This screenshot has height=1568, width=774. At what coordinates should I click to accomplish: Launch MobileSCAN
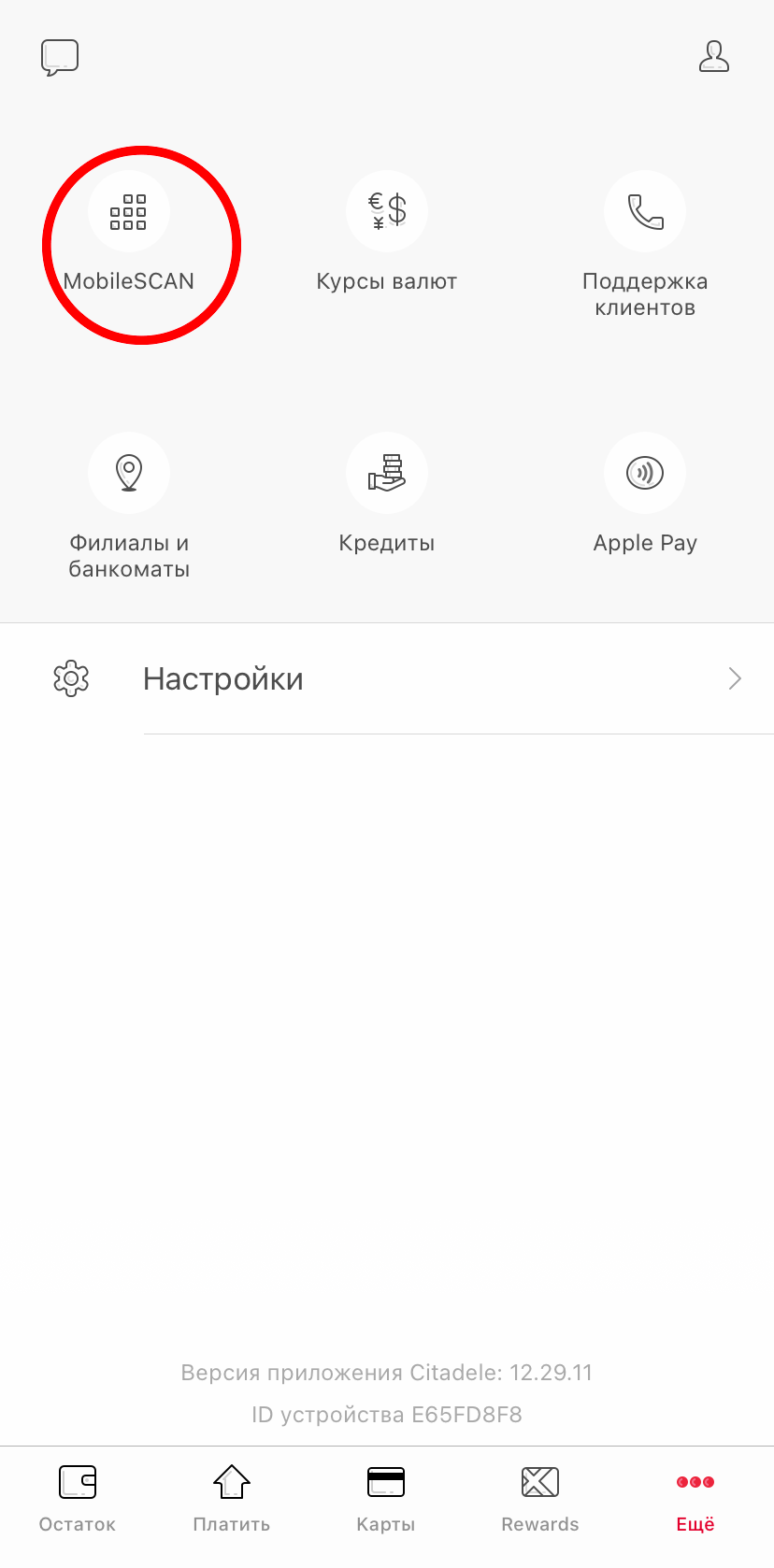(x=129, y=213)
